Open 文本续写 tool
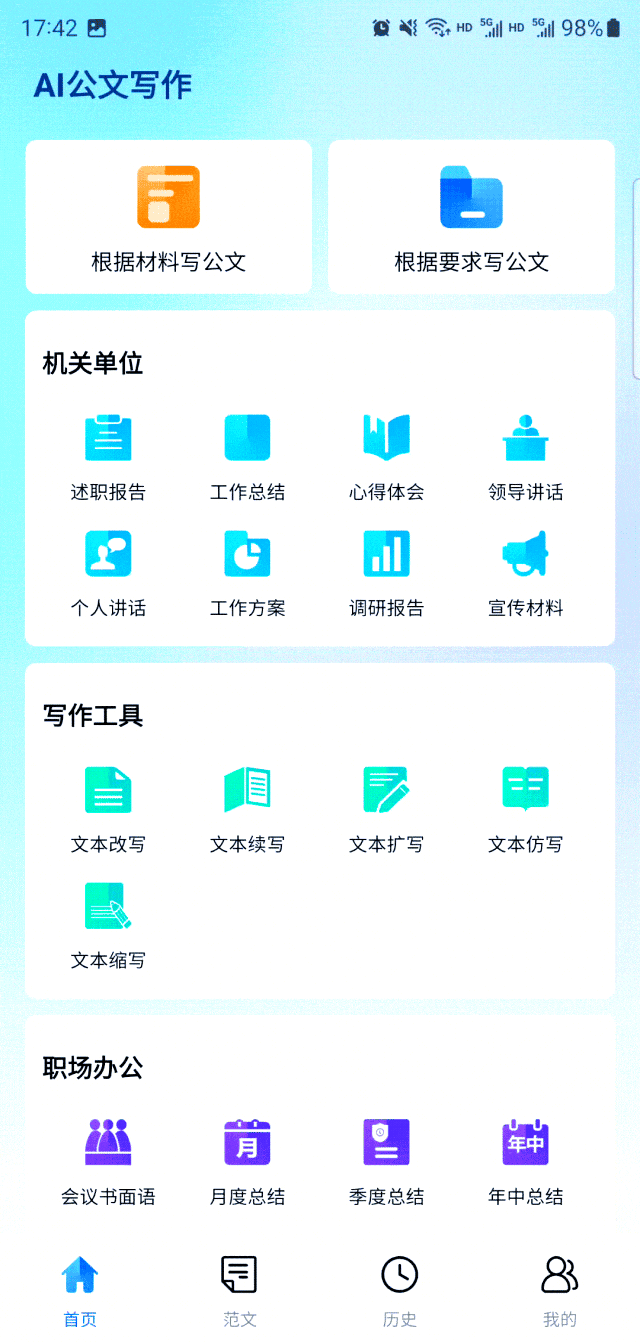 coord(247,810)
